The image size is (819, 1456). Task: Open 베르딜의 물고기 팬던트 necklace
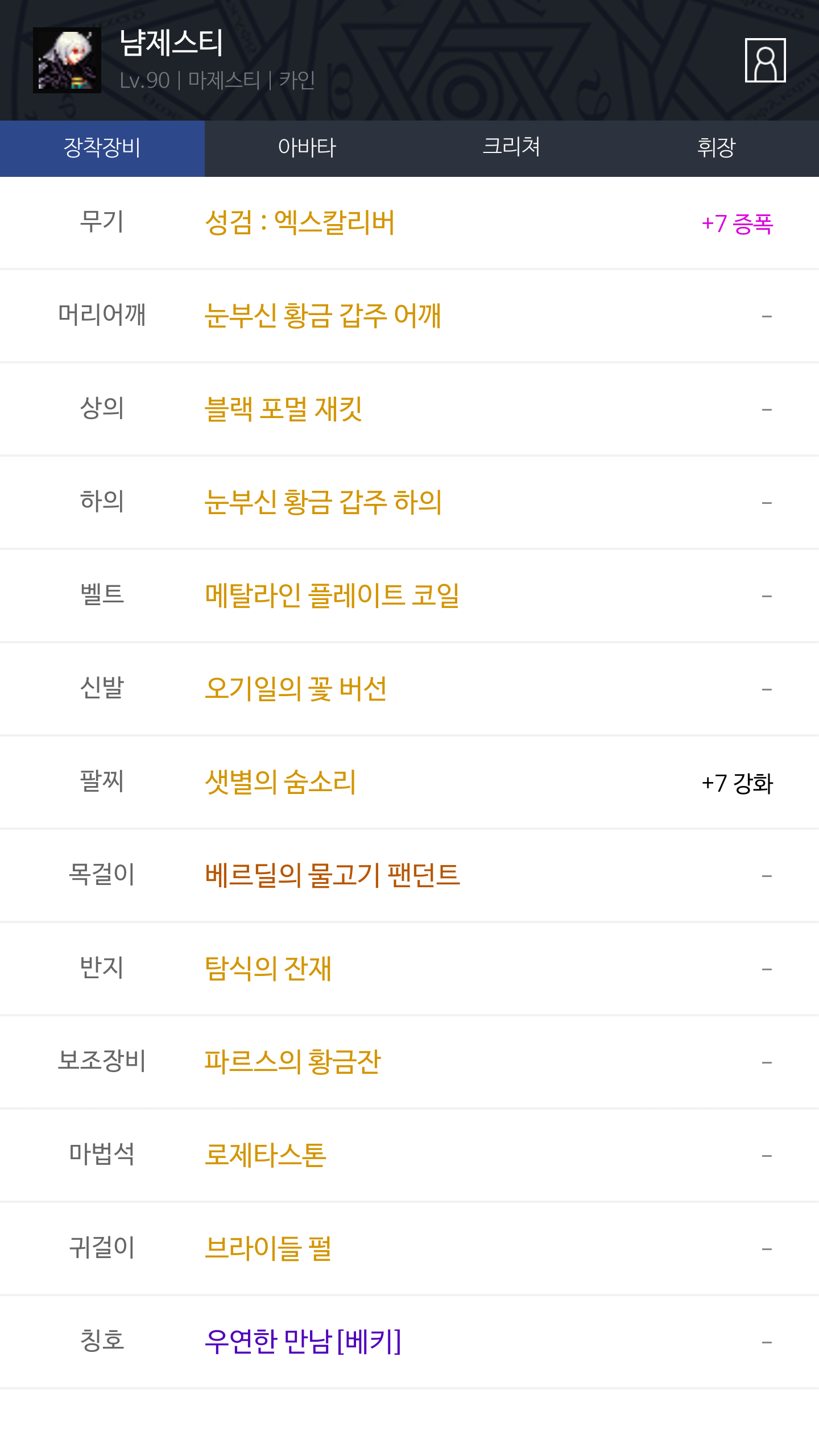coord(332,875)
